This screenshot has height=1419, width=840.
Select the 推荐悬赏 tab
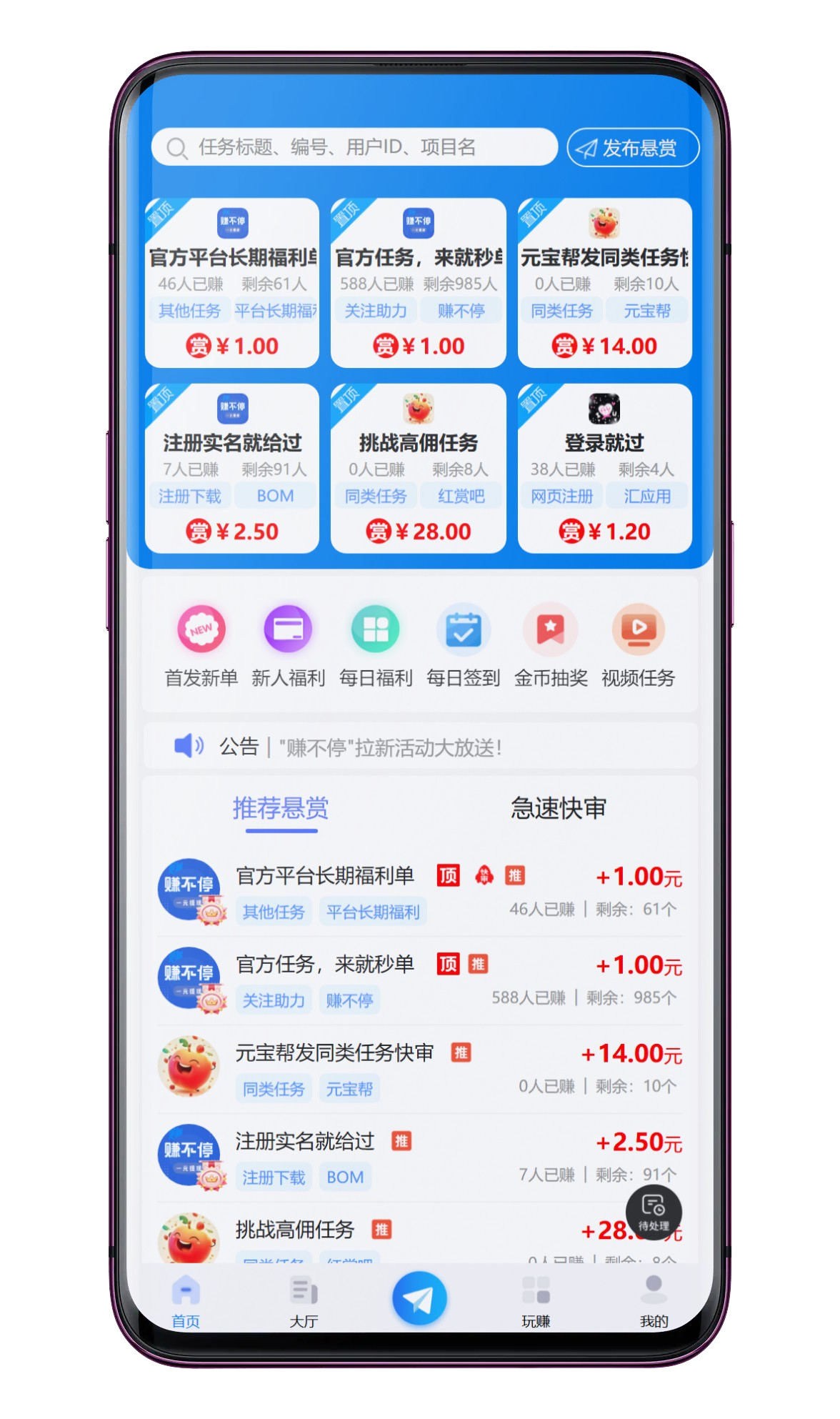point(281,808)
